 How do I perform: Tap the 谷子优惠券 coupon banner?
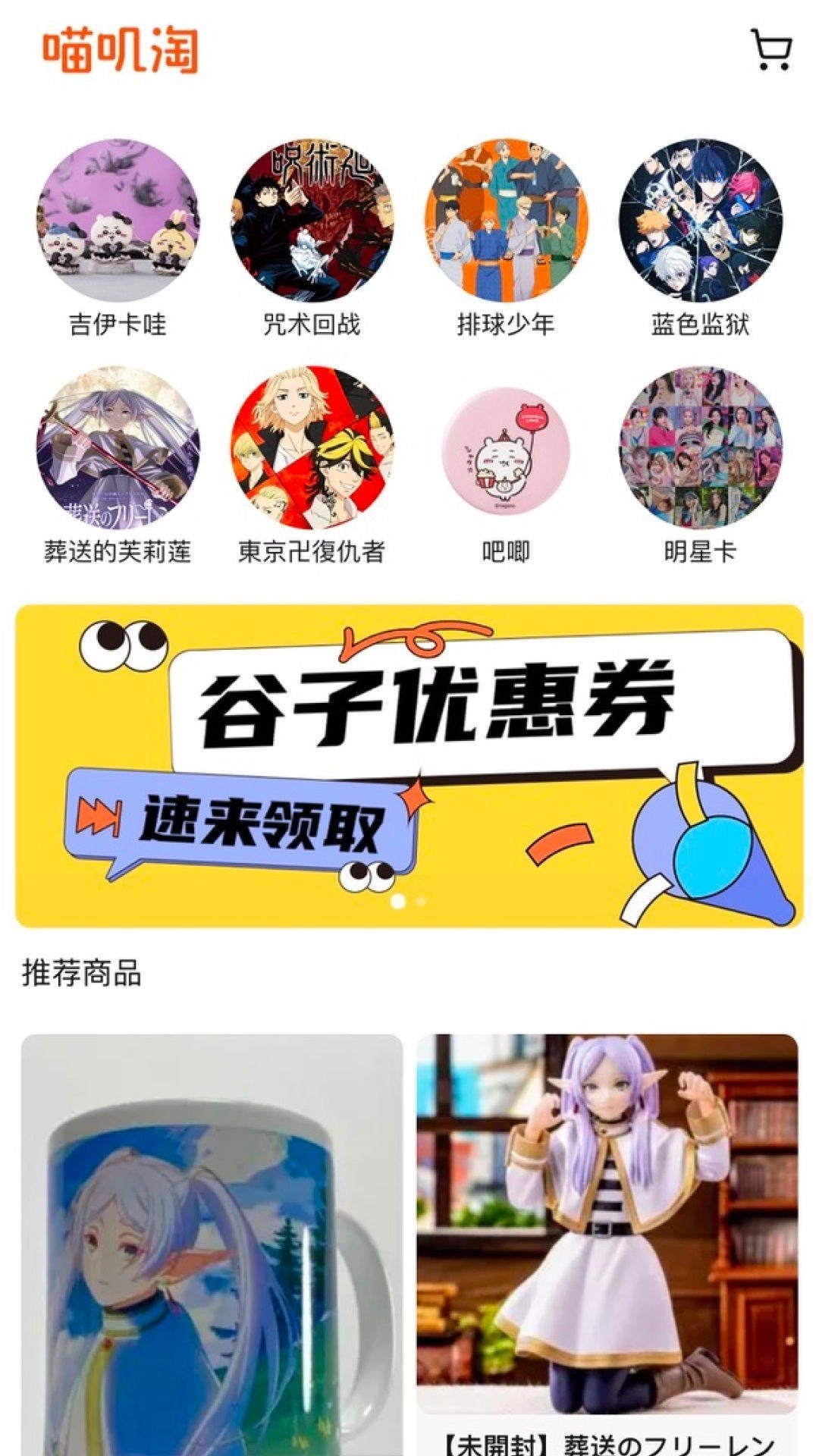440,705
